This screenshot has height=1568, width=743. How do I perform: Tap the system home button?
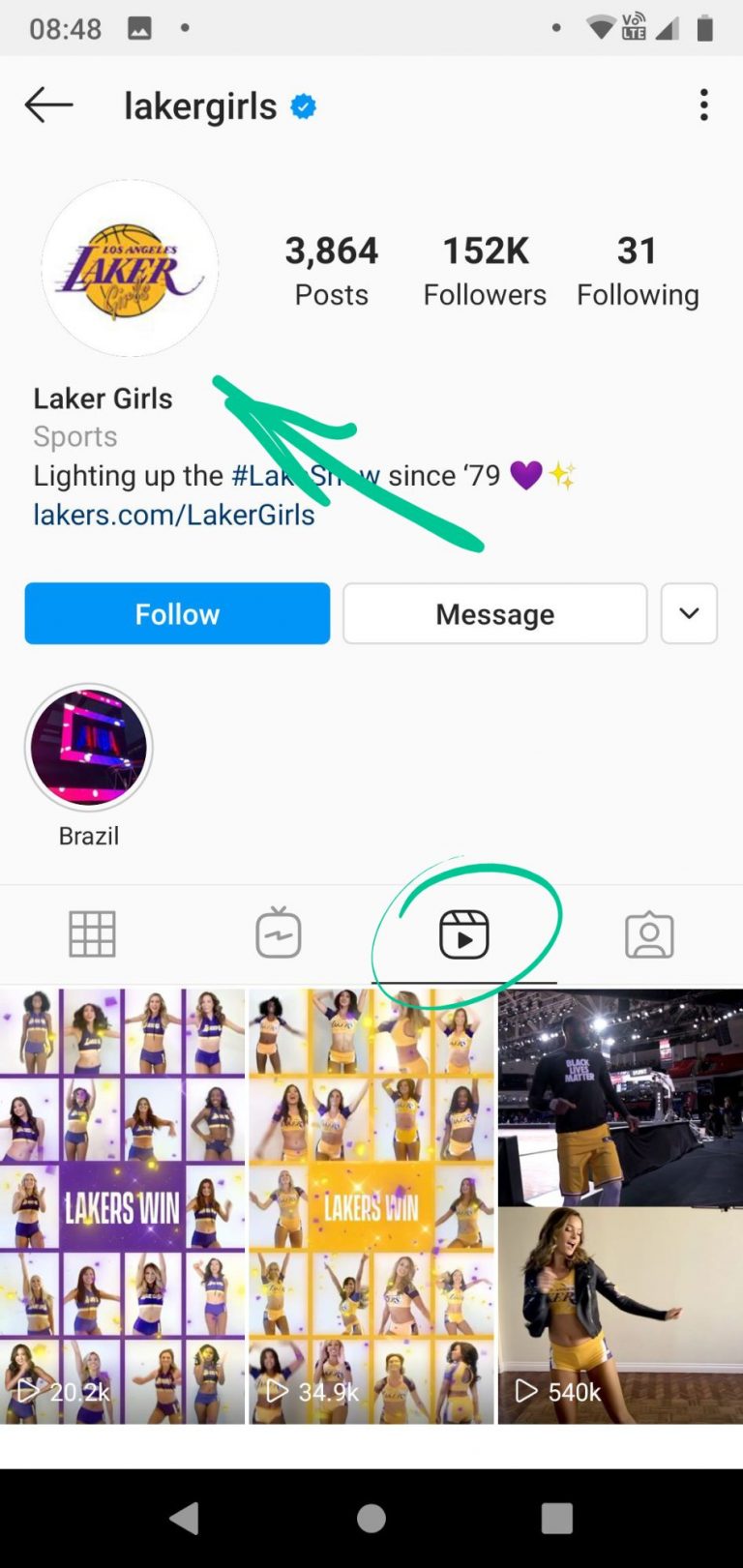coord(371,1518)
